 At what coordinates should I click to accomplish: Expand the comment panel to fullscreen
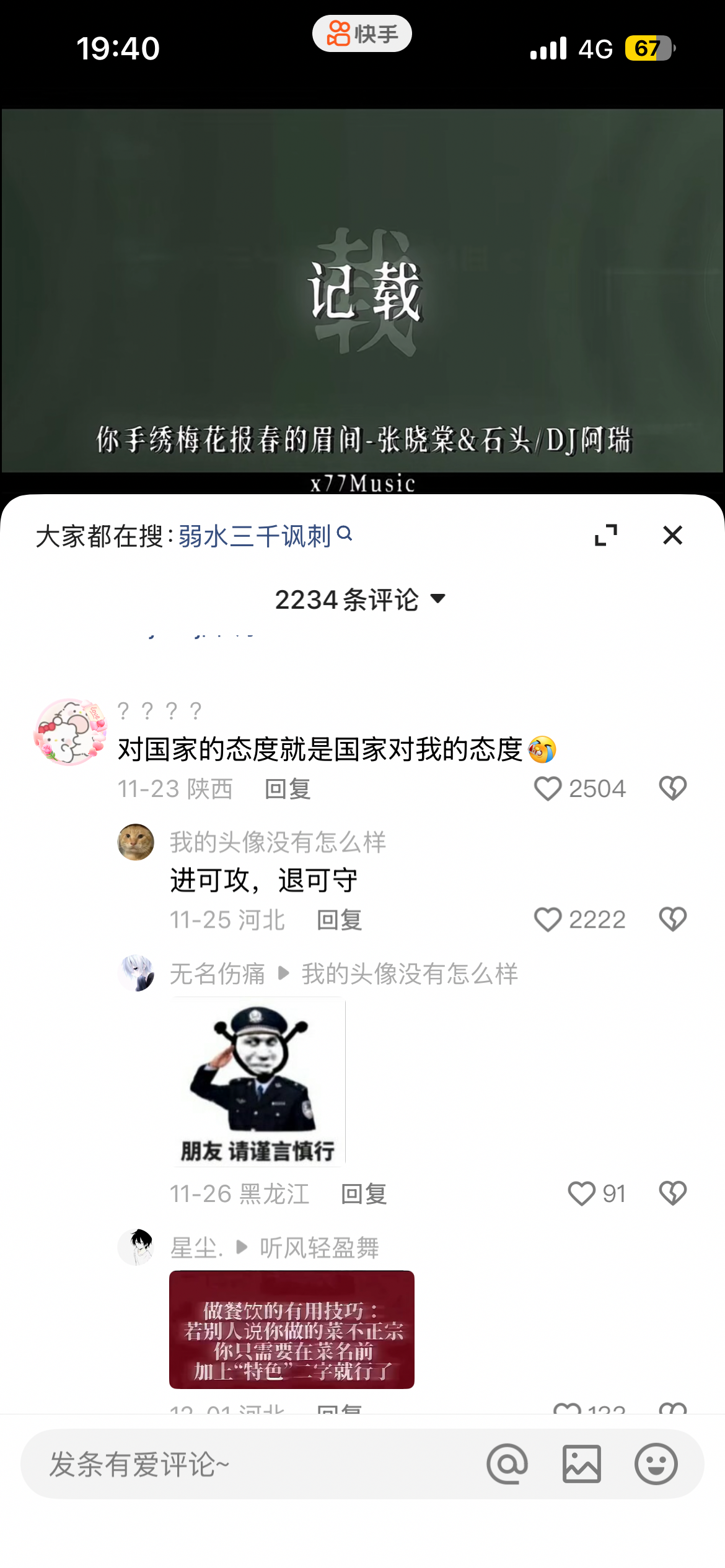tap(606, 535)
